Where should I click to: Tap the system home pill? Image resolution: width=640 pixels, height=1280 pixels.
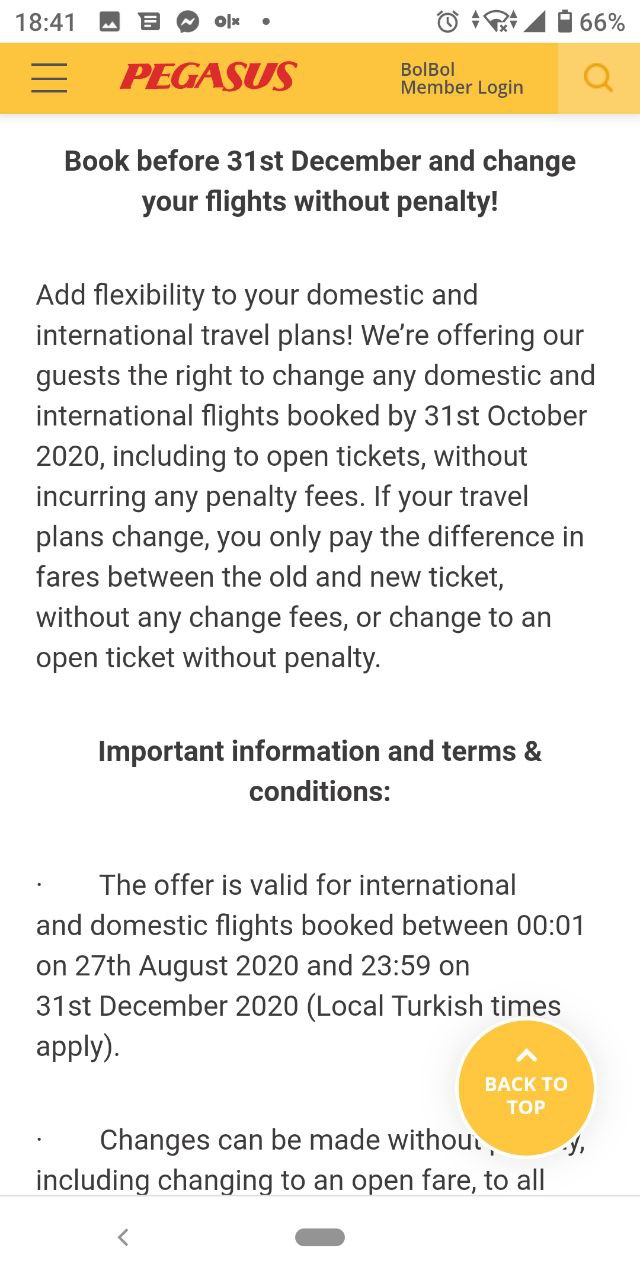click(320, 1238)
